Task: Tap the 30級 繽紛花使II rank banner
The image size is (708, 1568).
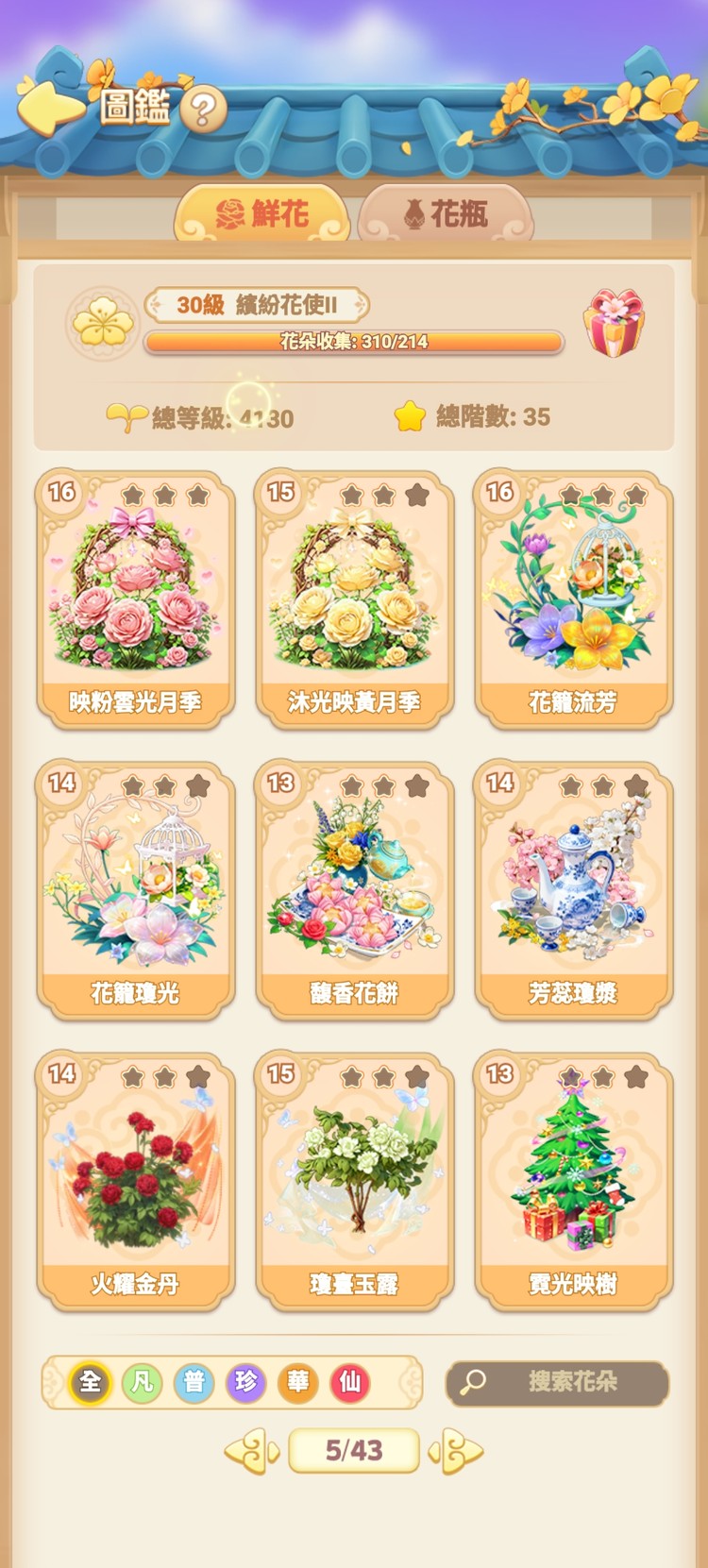Action: pyautogui.click(x=257, y=304)
